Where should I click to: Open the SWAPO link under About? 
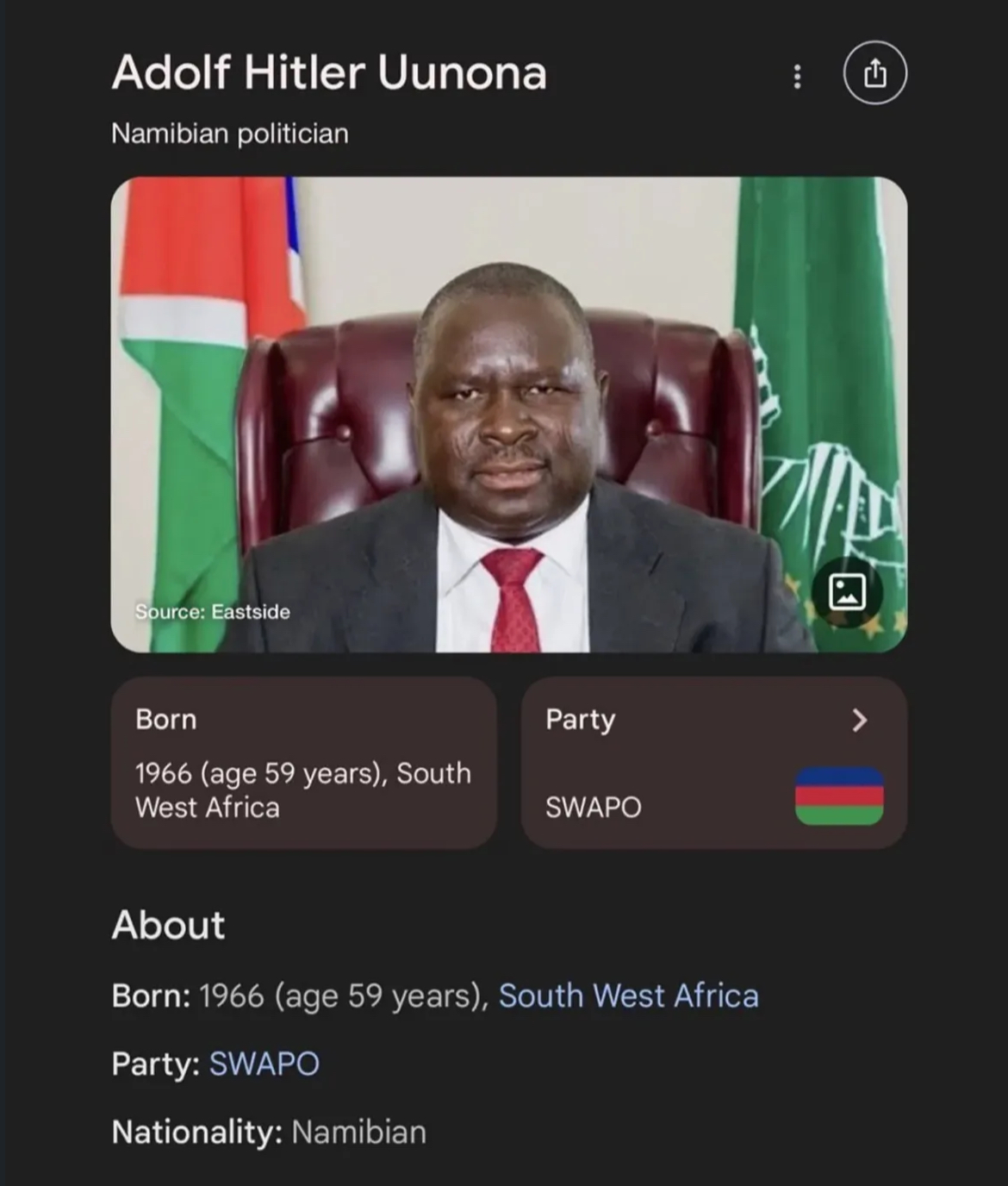pos(264,1064)
